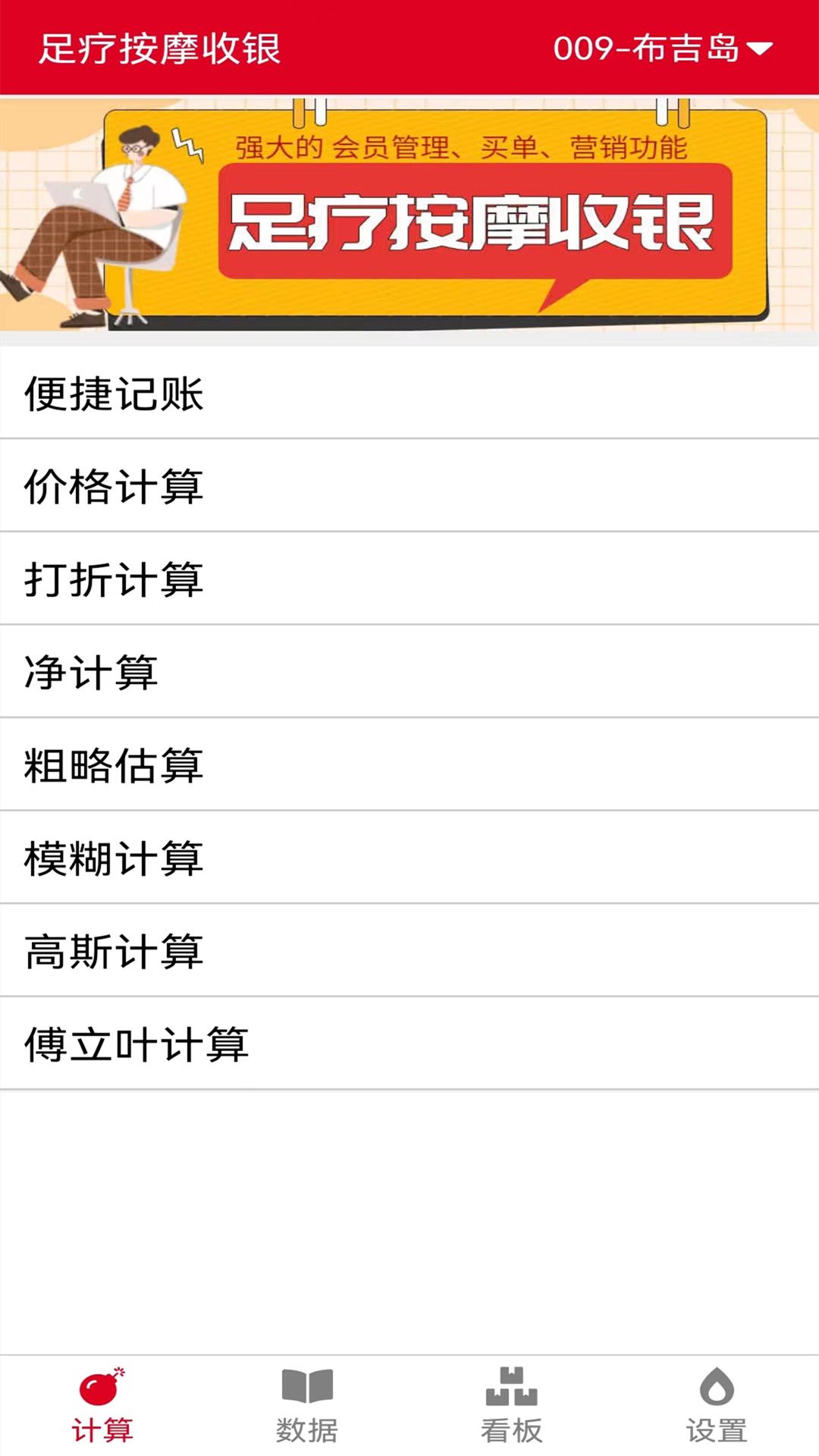Open the 设置 tab
The image size is (819, 1456).
717,1406
